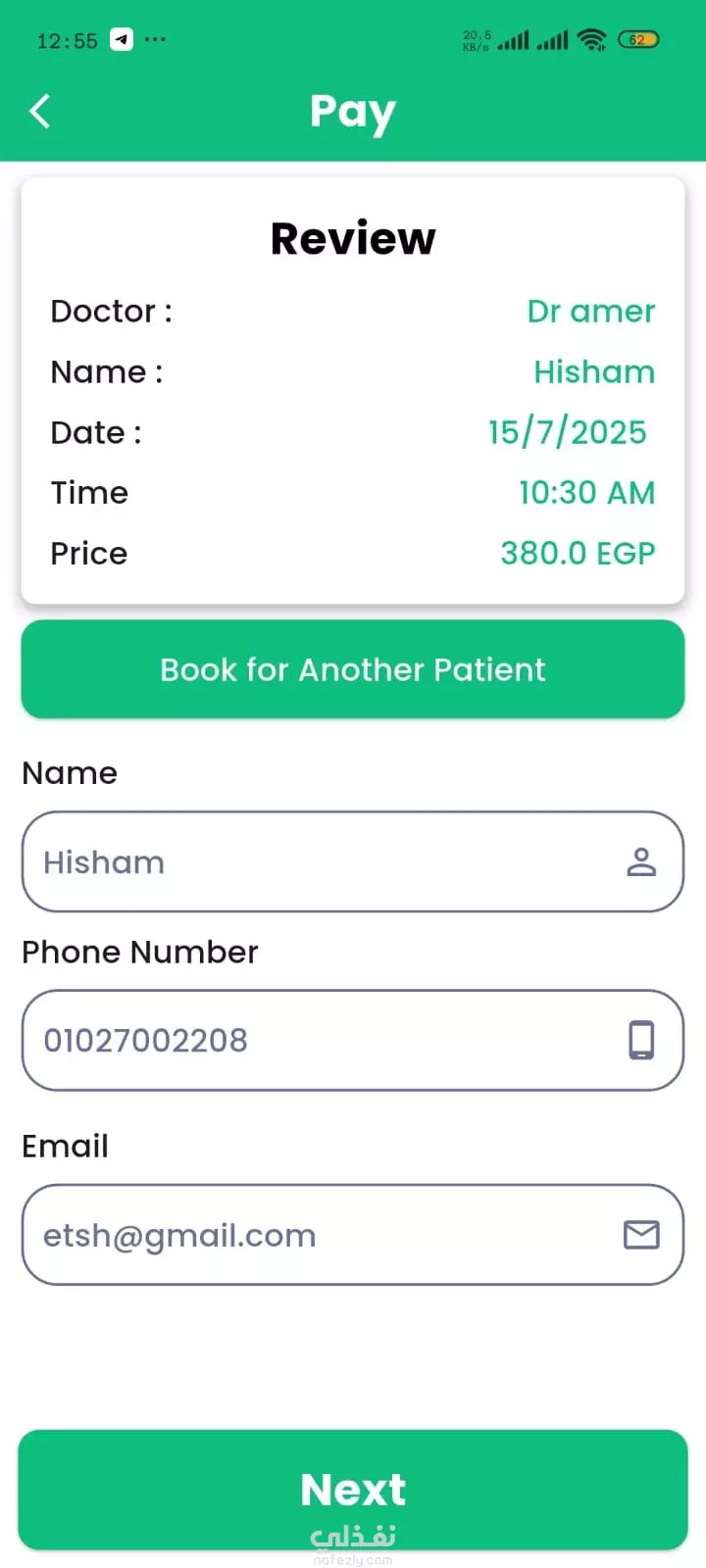Continue with the Next button
The image size is (706, 1568).
pos(353,1490)
